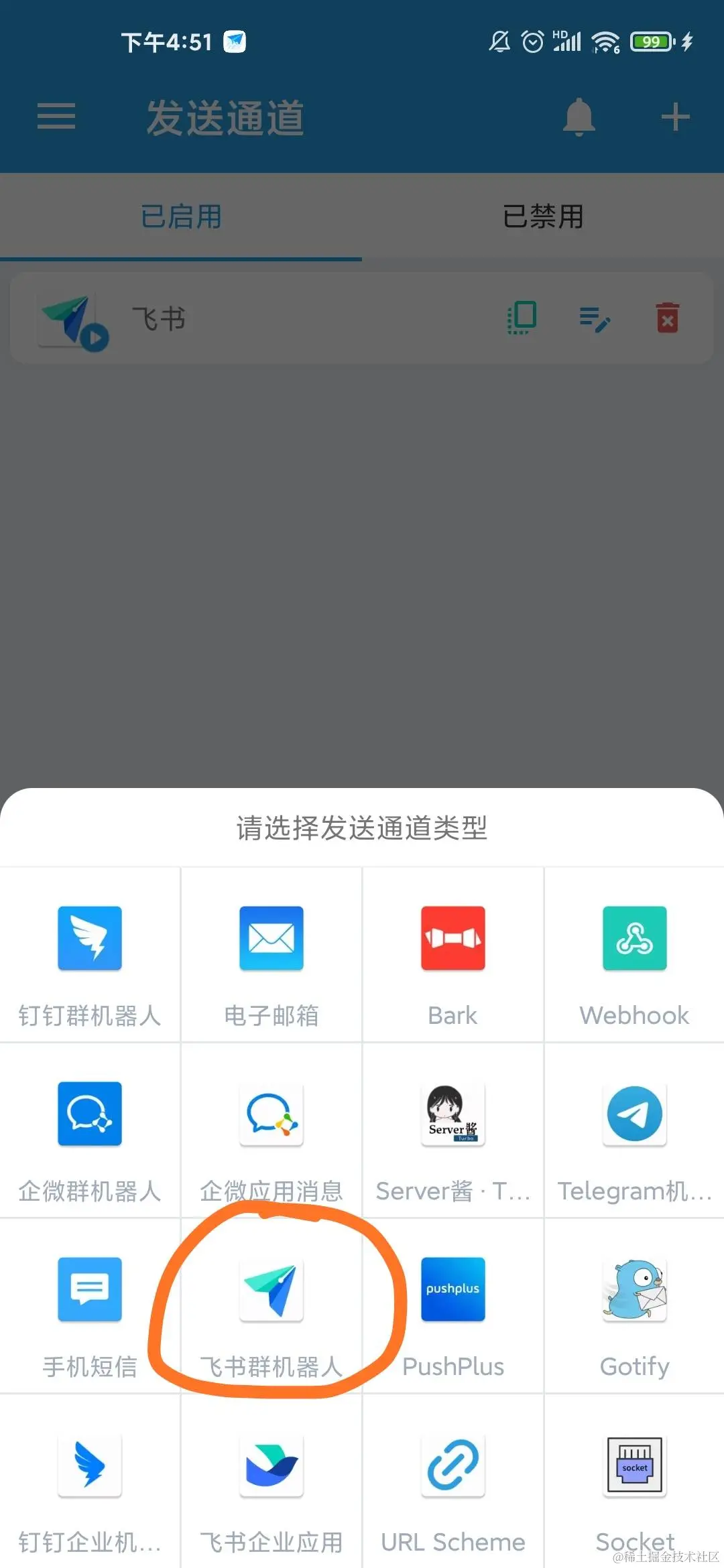Image resolution: width=724 pixels, height=1568 pixels.
Task: Select 企微应用消息 channel type
Action: pos(271,1131)
